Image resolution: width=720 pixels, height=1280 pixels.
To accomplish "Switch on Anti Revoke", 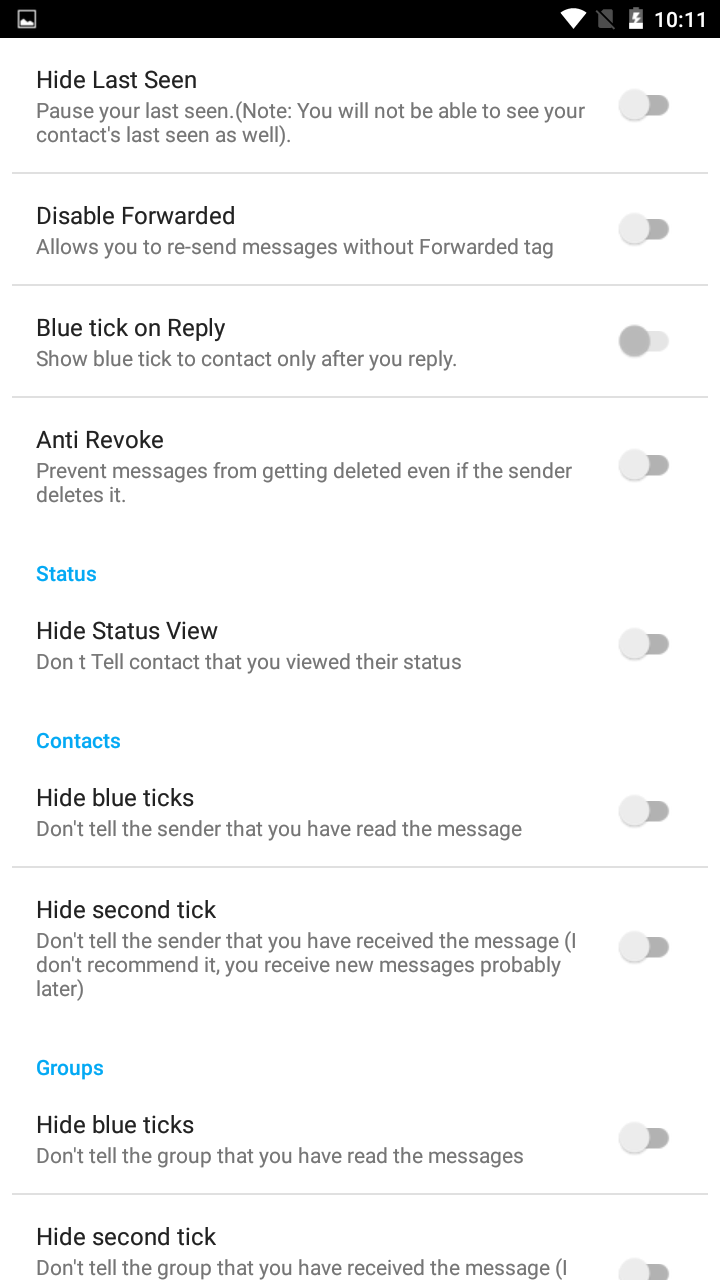I will pyautogui.click(x=644, y=465).
